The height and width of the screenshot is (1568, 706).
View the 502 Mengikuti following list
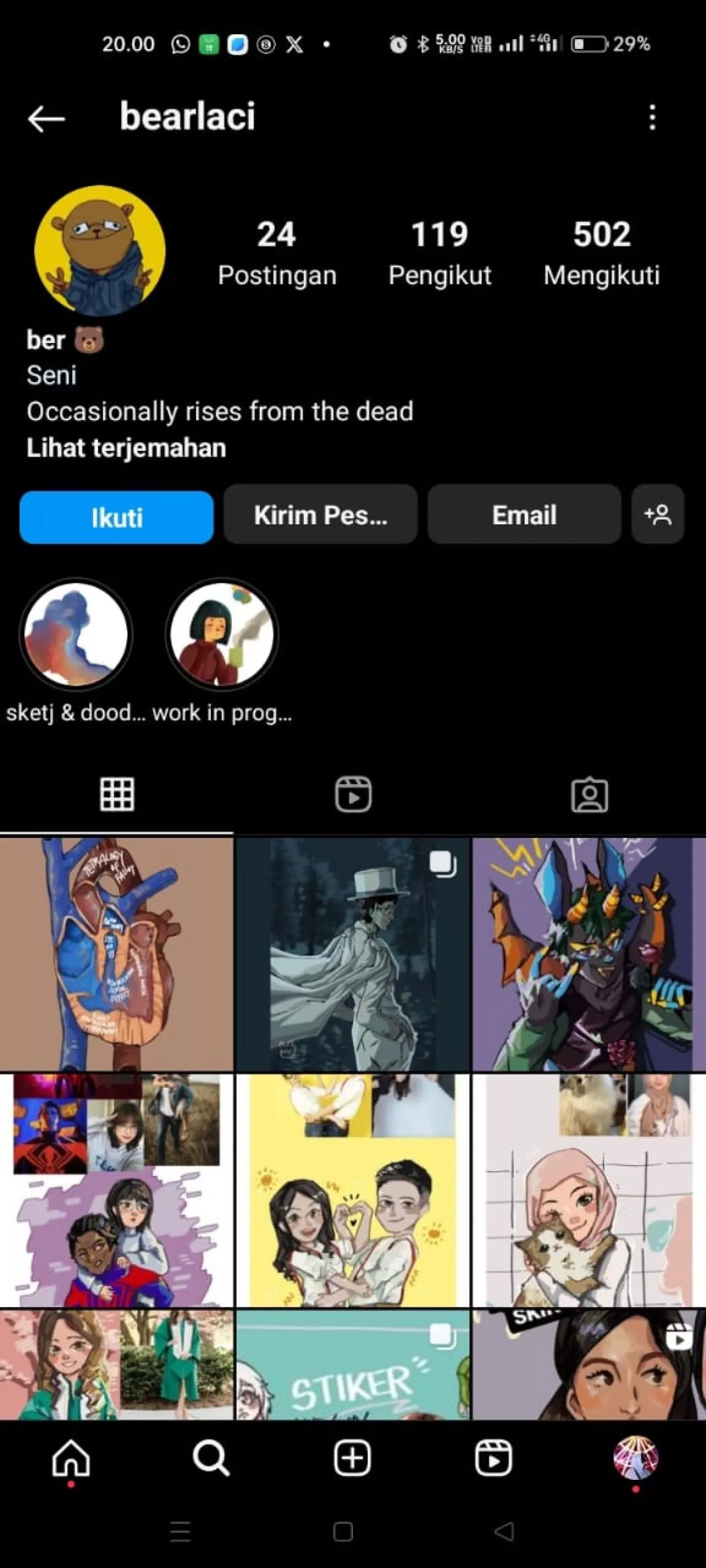coord(602,252)
